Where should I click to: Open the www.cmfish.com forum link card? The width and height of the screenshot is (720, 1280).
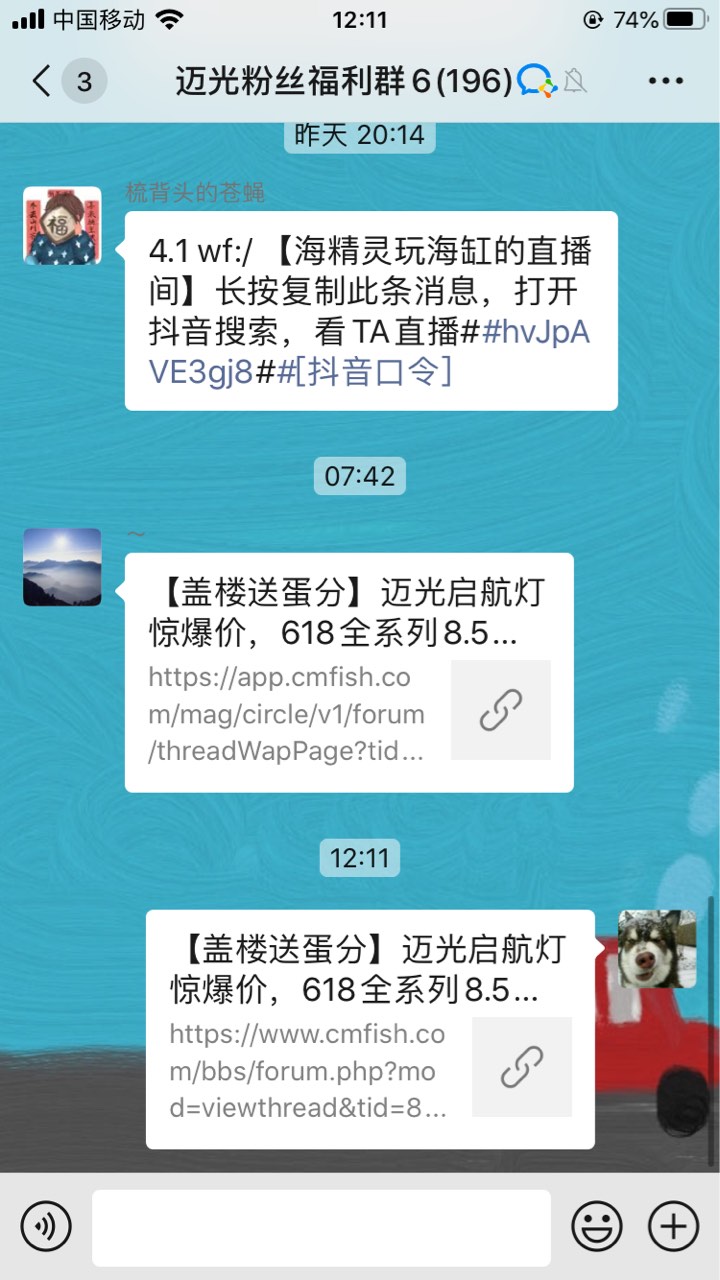coord(370,1029)
